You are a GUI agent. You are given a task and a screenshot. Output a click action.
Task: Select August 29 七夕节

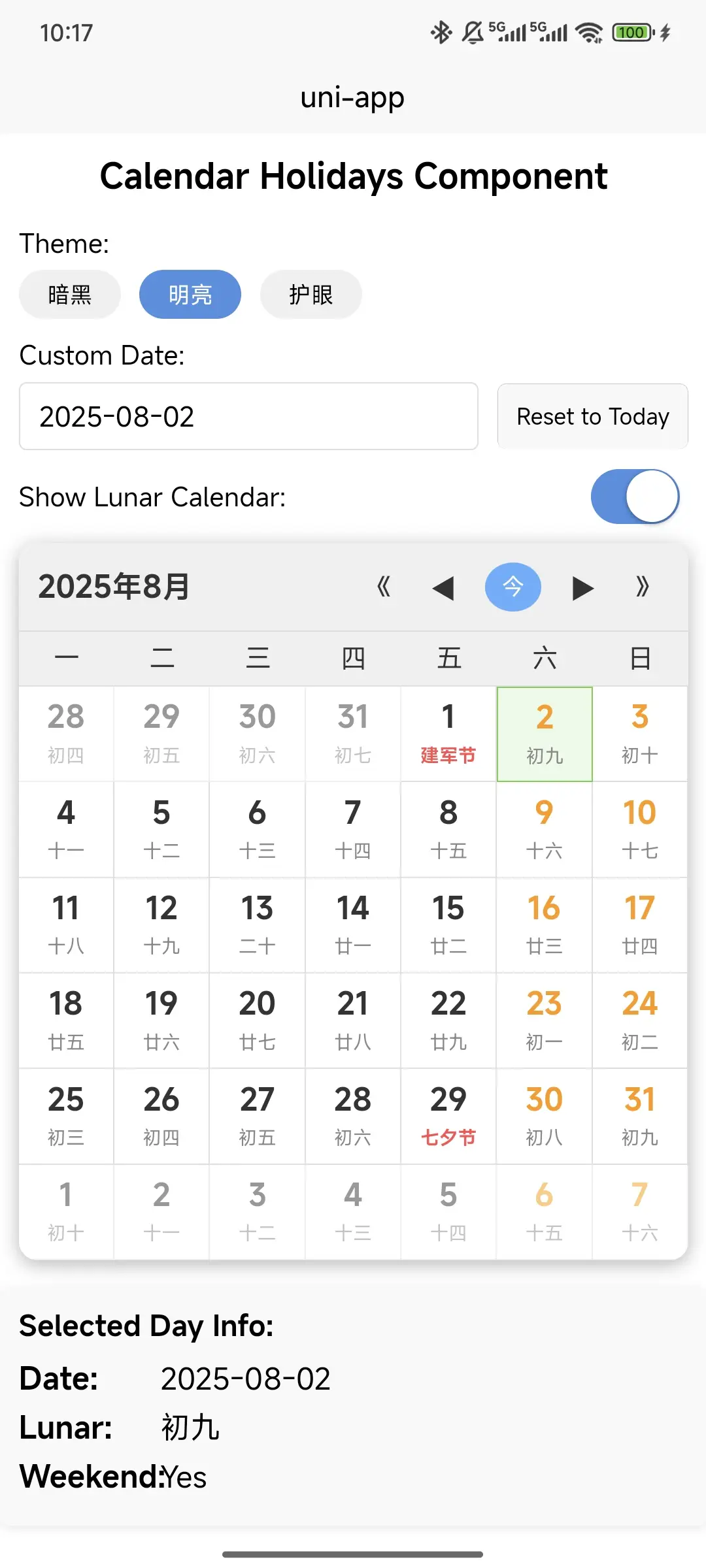click(x=448, y=1117)
